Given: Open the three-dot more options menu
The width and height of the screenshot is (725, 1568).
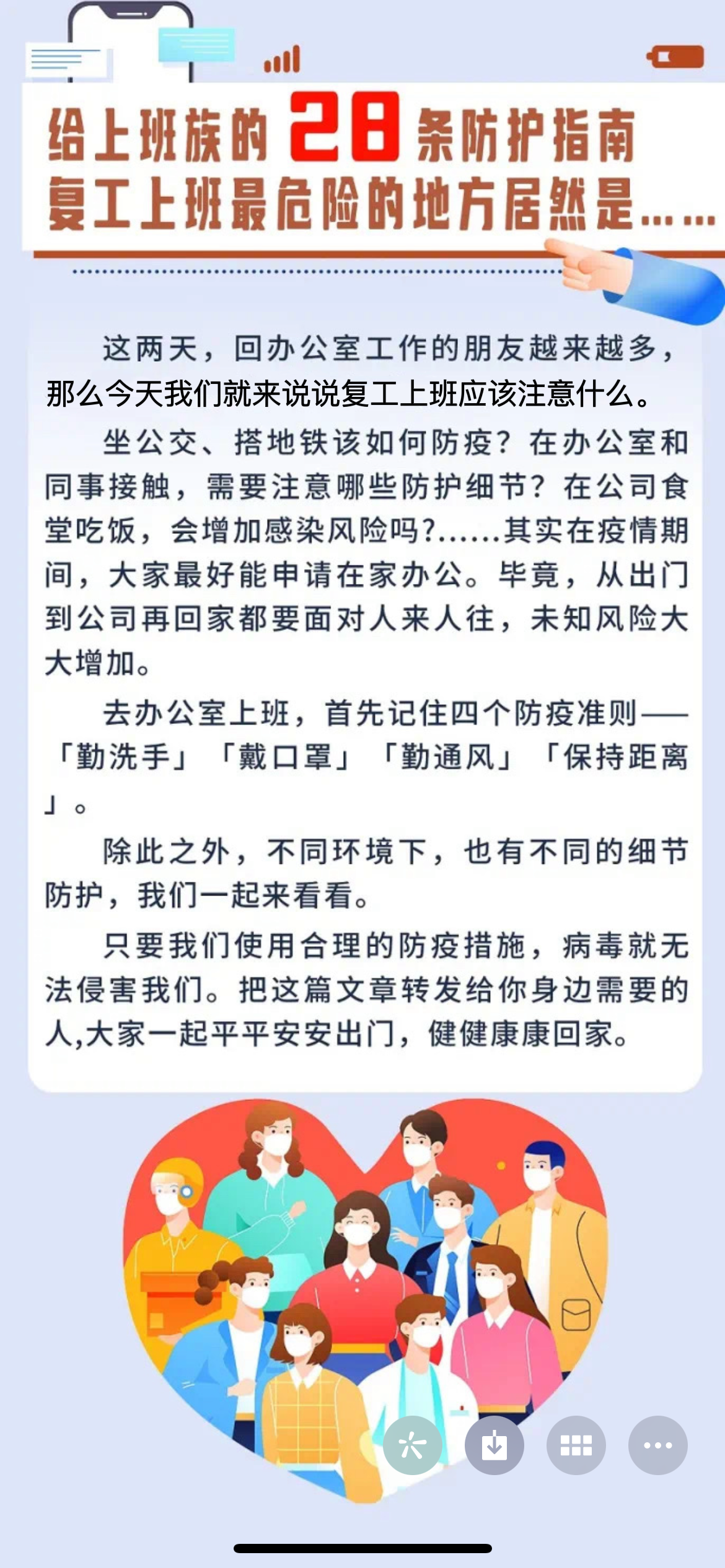Looking at the screenshot, I should [x=657, y=1445].
